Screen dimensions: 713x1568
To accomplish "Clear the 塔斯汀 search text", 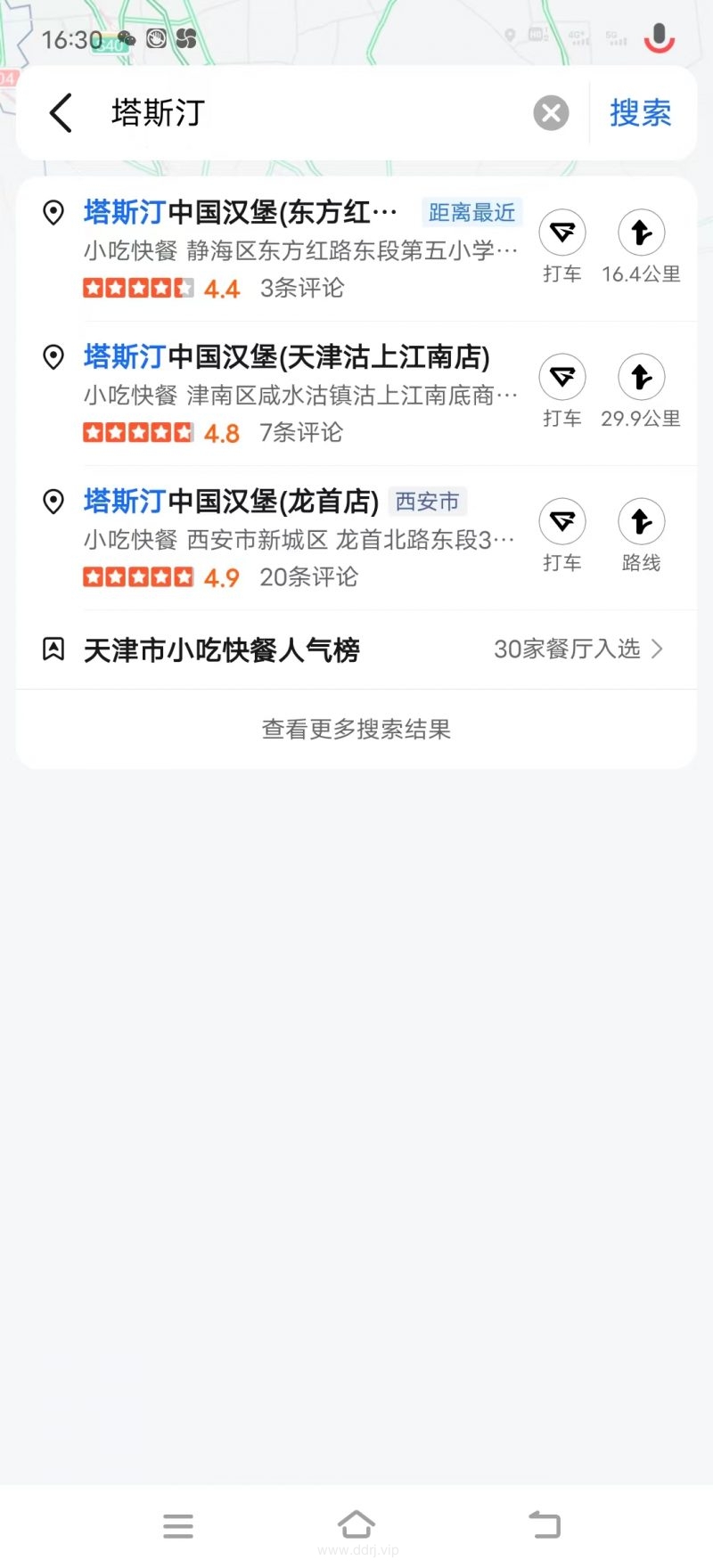I will (x=551, y=113).
